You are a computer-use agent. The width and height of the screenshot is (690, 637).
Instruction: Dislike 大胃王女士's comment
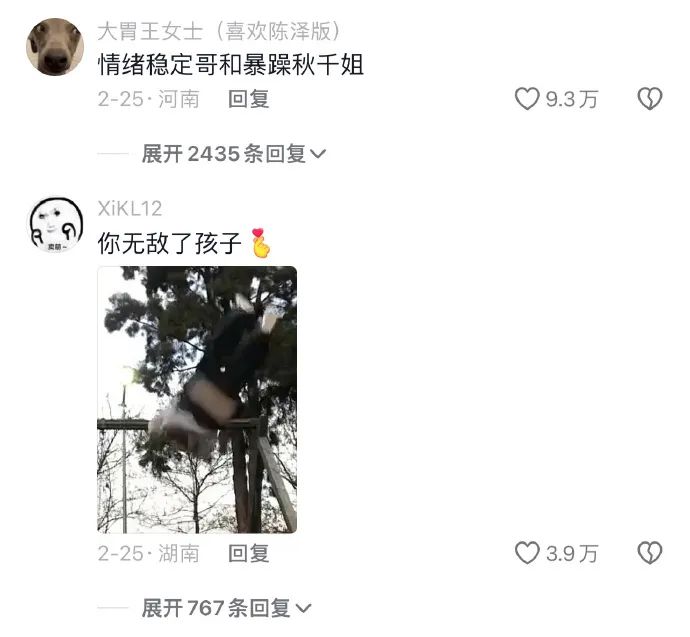pos(650,99)
